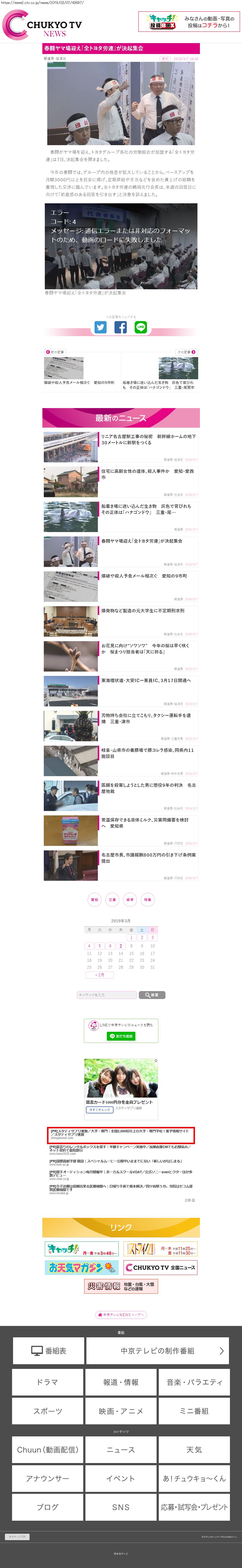Tap the keyword search field キーワードを入力
The image size is (242, 1568).
click(106, 995)
